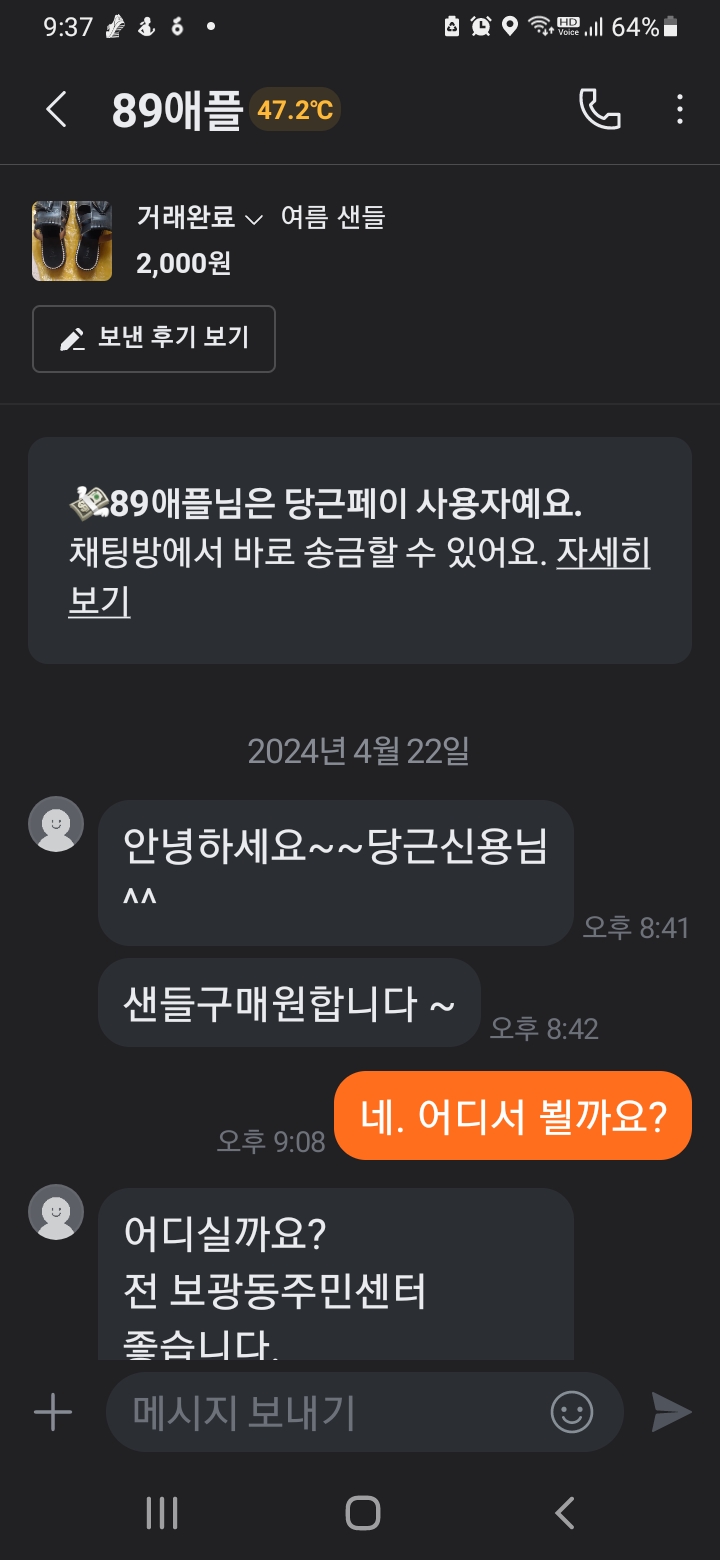Focus the 메시지 보내기 input field
The width and height of the screenshot is (720, 1560).
[x=330, y=1412]
